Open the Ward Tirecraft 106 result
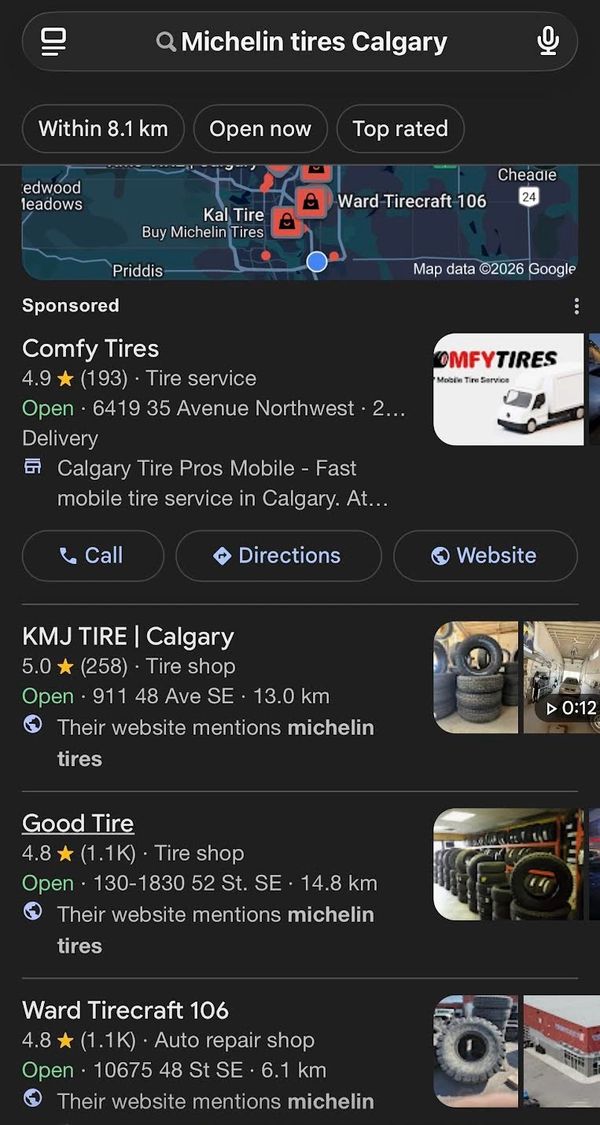The height and width of the screenshot is (1125, 600). coord(125,1011)
